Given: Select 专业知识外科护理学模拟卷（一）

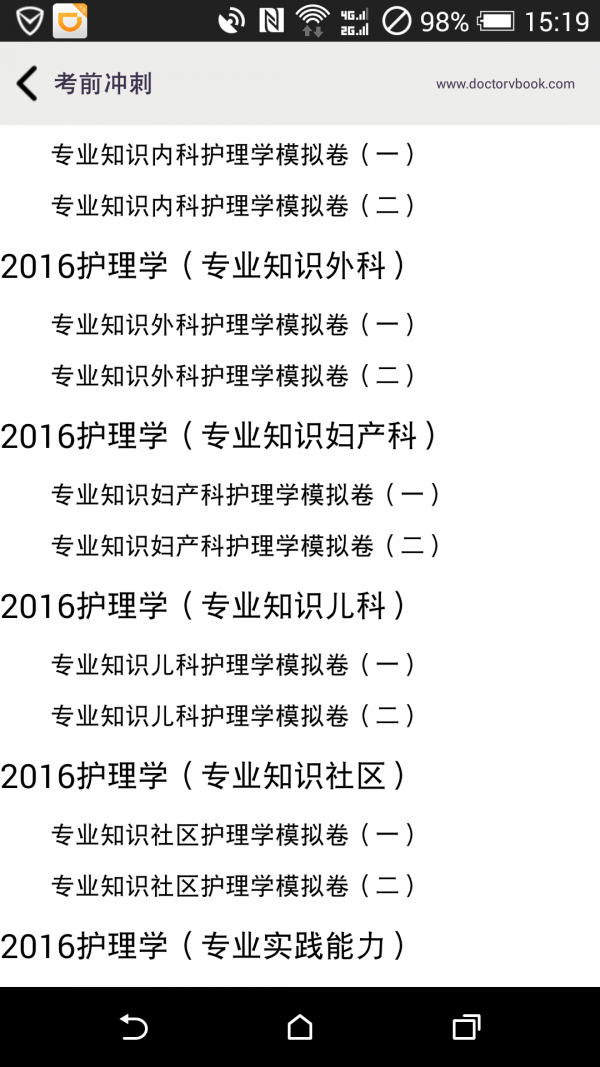Looking at the screenshot, I should click(x=233, y=324).
